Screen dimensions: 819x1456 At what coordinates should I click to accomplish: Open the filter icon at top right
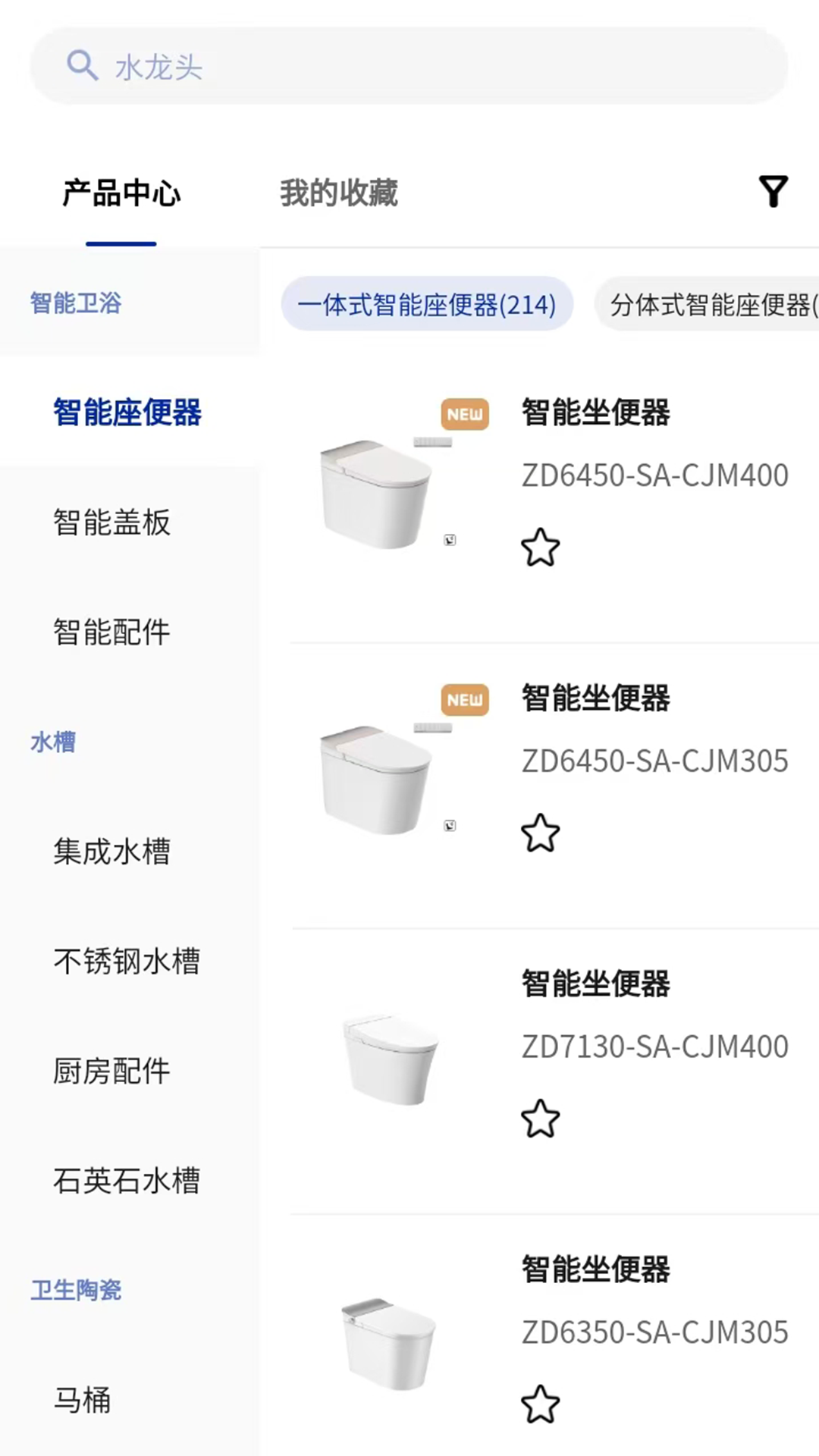(x=773, y=192)
